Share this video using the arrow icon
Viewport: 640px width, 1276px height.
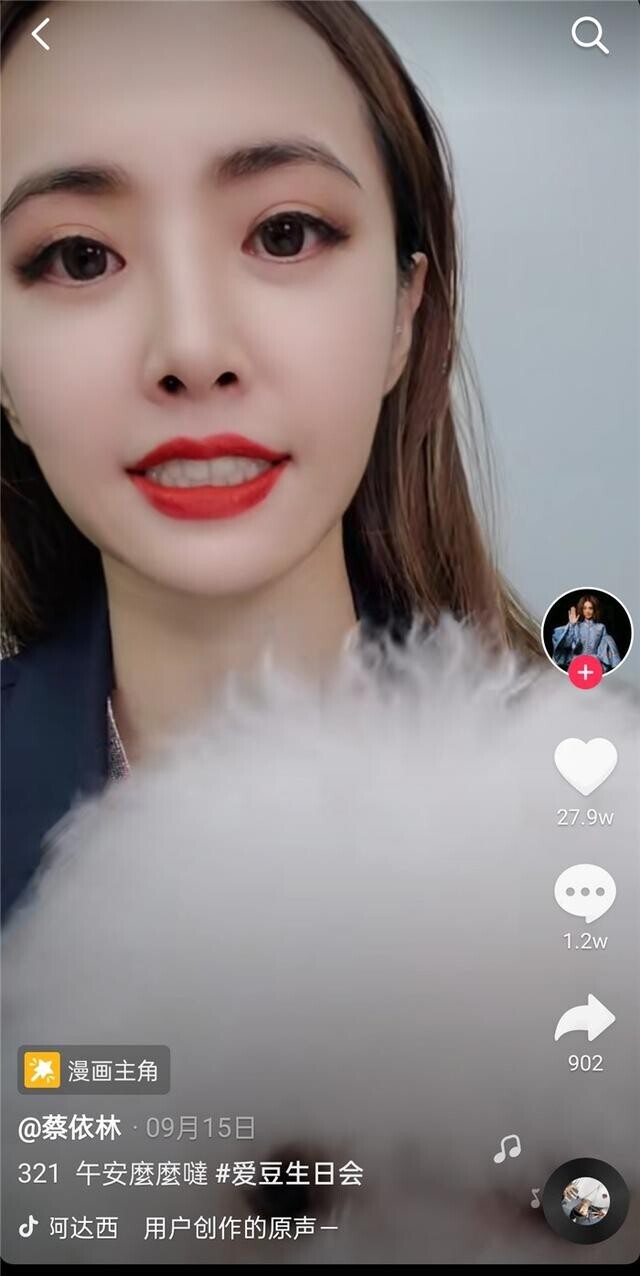[586, 1019]
